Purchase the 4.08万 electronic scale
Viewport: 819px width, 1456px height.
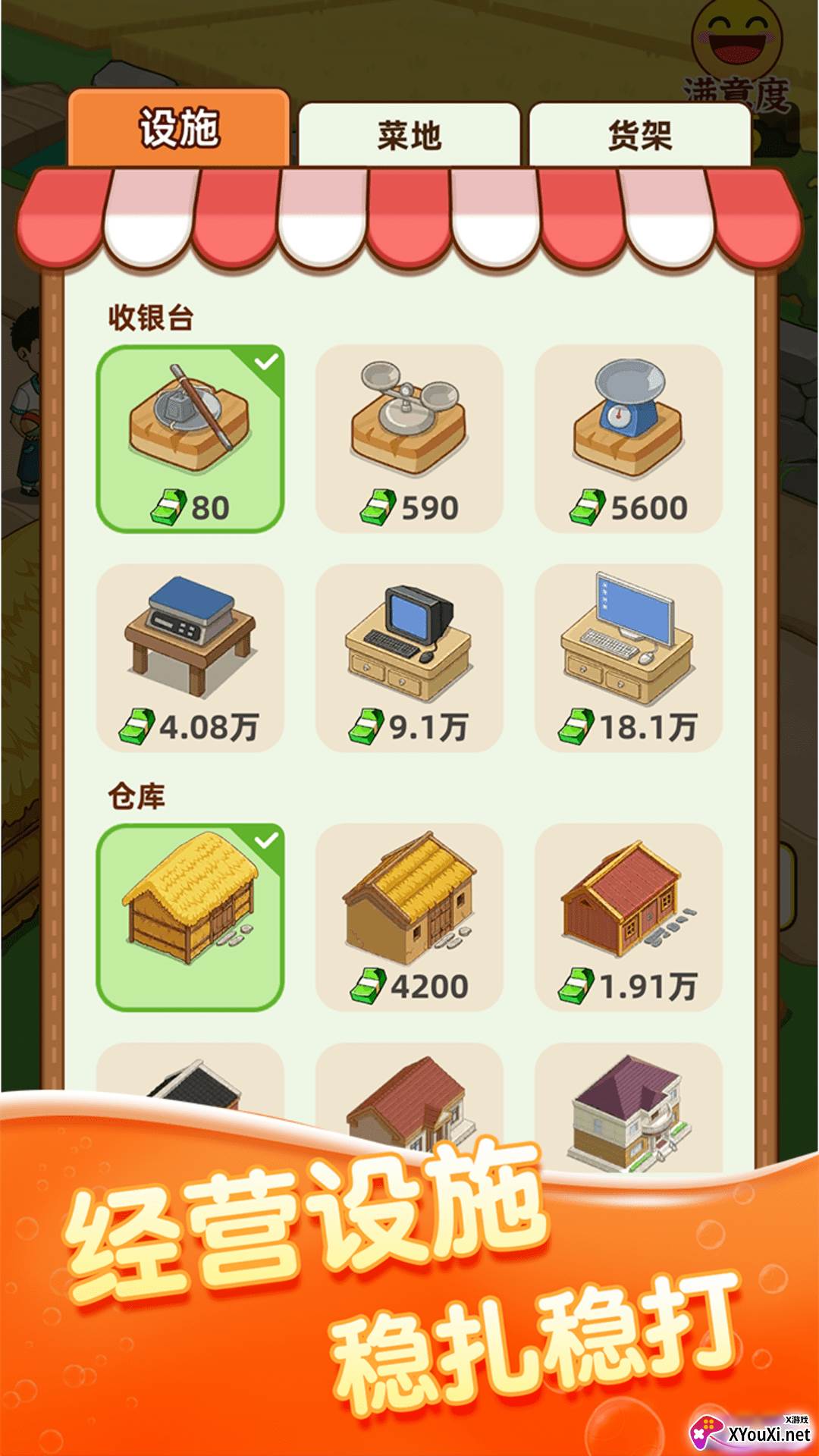pos(190,658)
